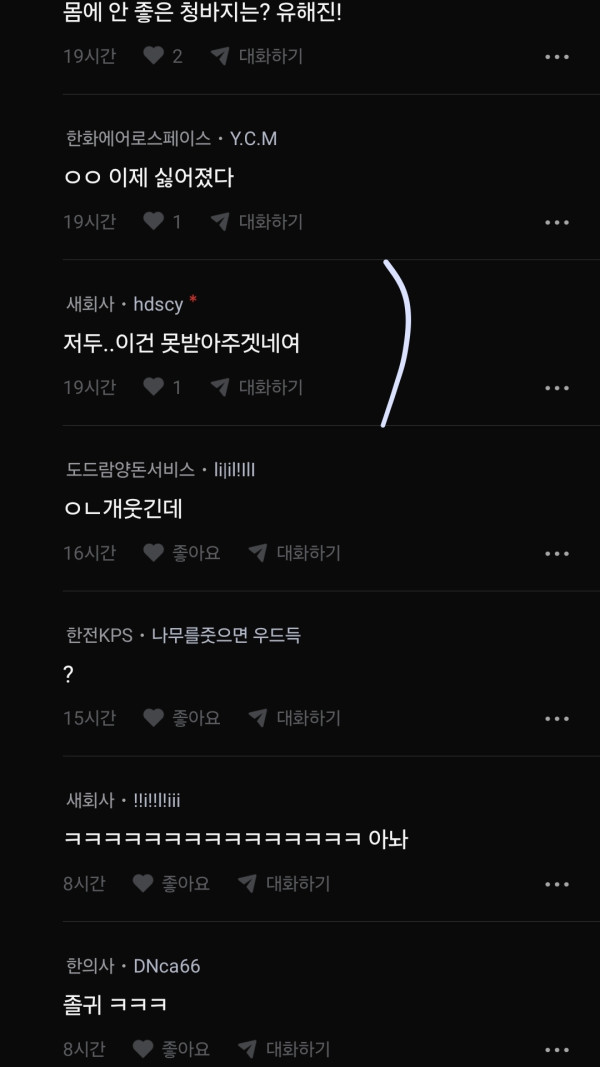Viewport: 600px width, 1067px height.
Task: Like the 한전KPS user's comment
Action: (182, 717)
